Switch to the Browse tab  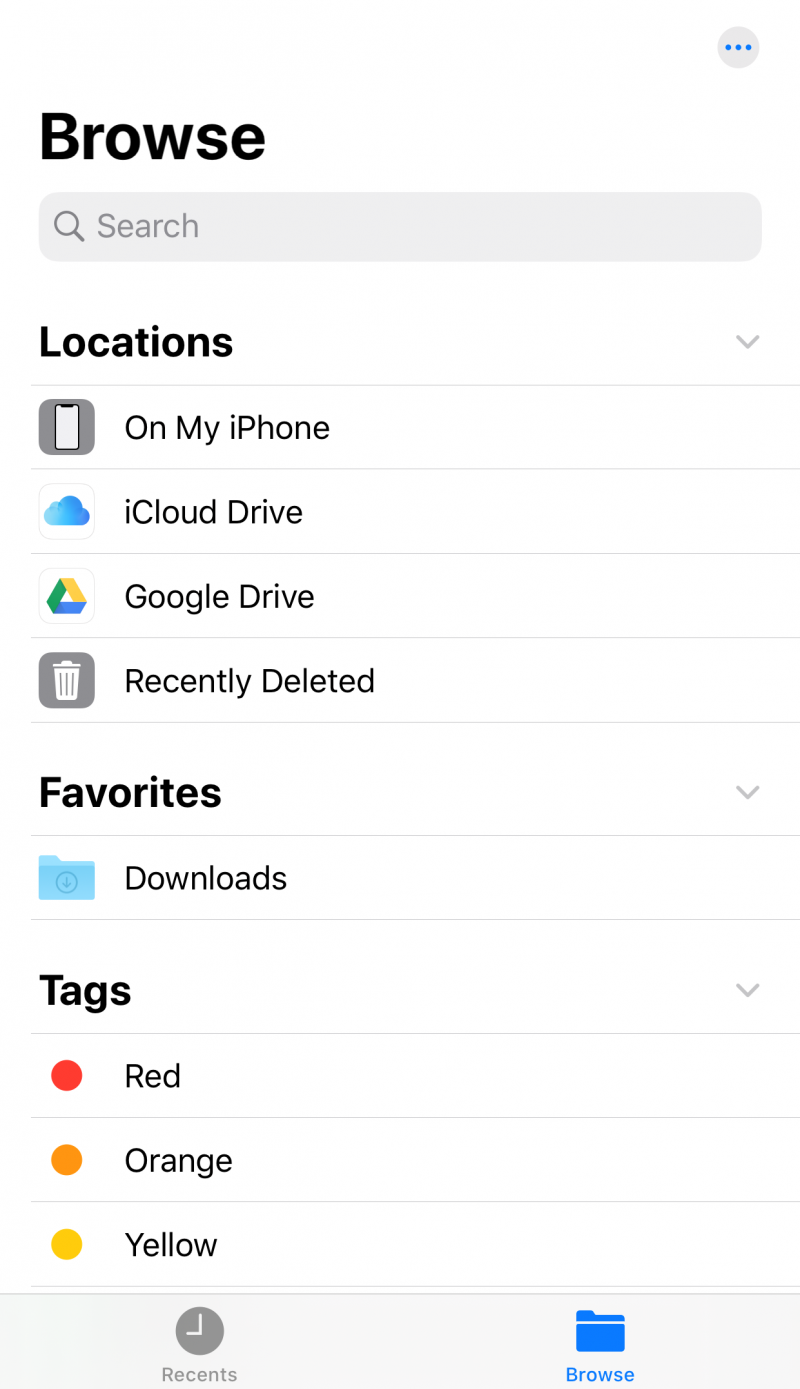click(x=600, y=1345)
